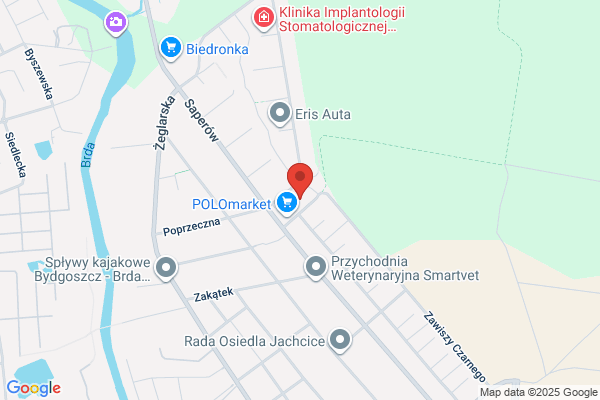600x400 pixels.
Task: Open Przychodnia Weterynaryjna Smartvet marker
Action: pyautogui.click(x=316, y=267)
